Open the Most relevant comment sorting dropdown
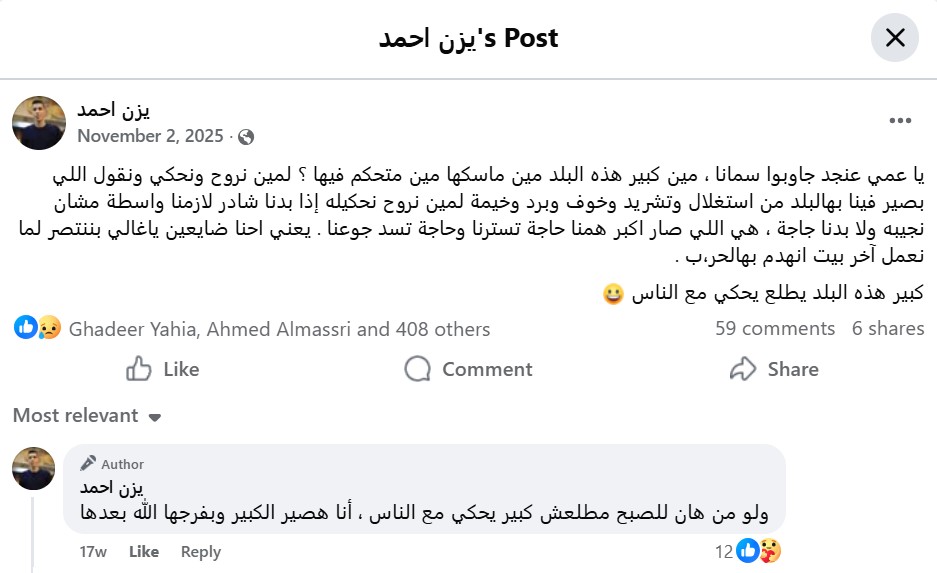937x573 pixels. [x=87, y=415]
